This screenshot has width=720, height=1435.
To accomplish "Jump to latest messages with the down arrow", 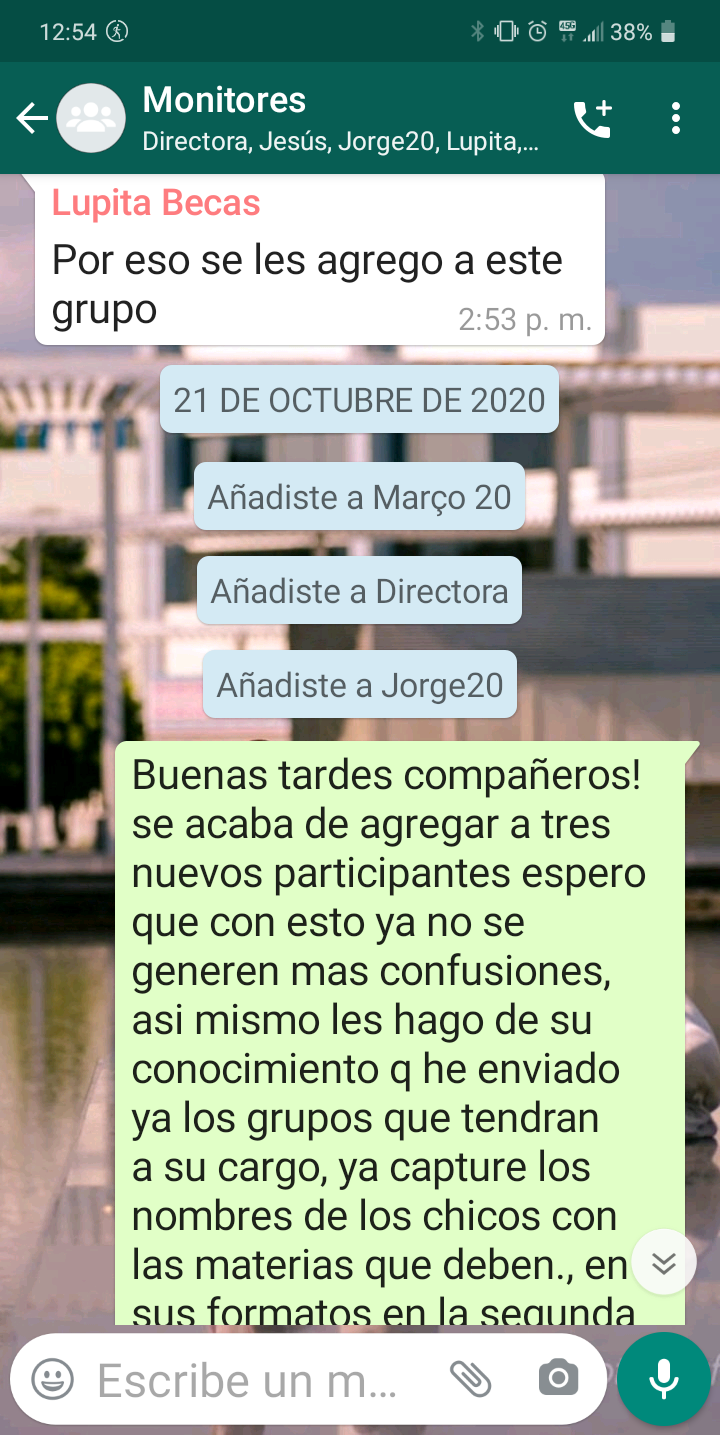I will [663, 1263].
